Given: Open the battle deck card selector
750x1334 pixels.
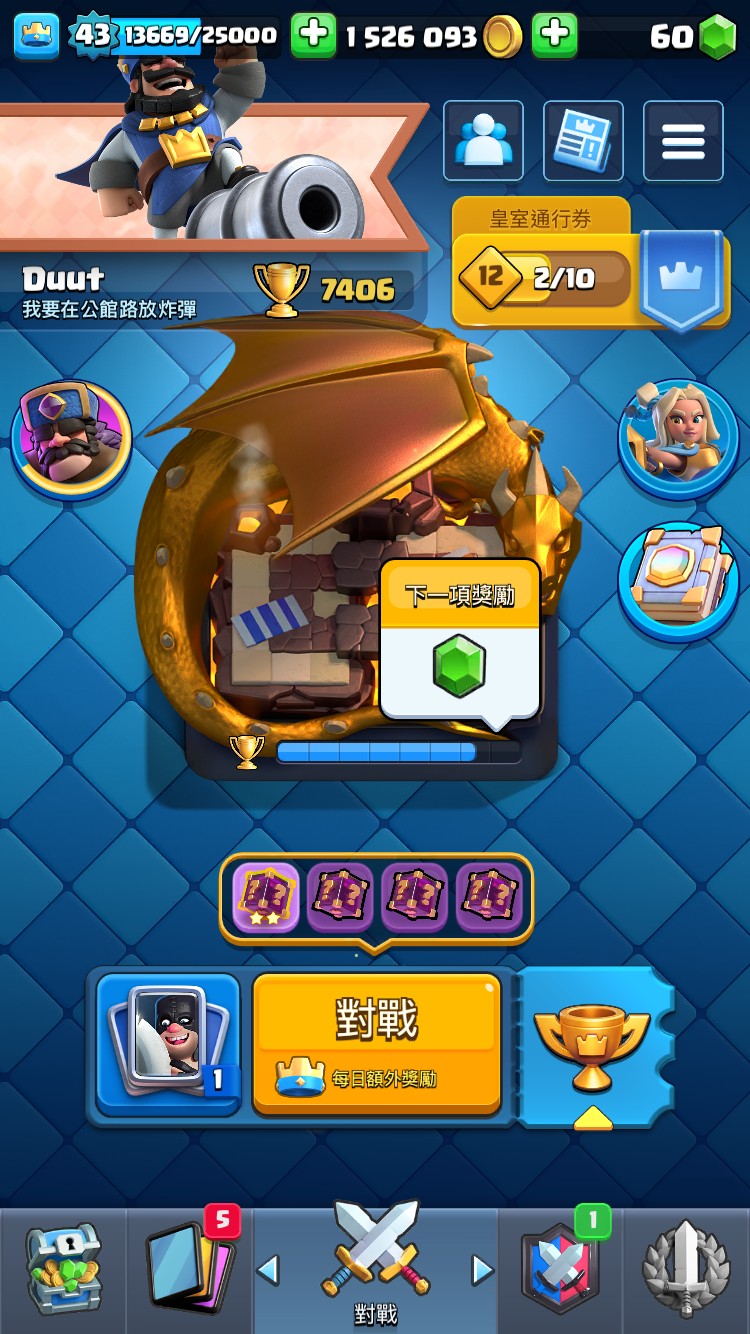Looking at the screenshot, I should pos(168,1044).
